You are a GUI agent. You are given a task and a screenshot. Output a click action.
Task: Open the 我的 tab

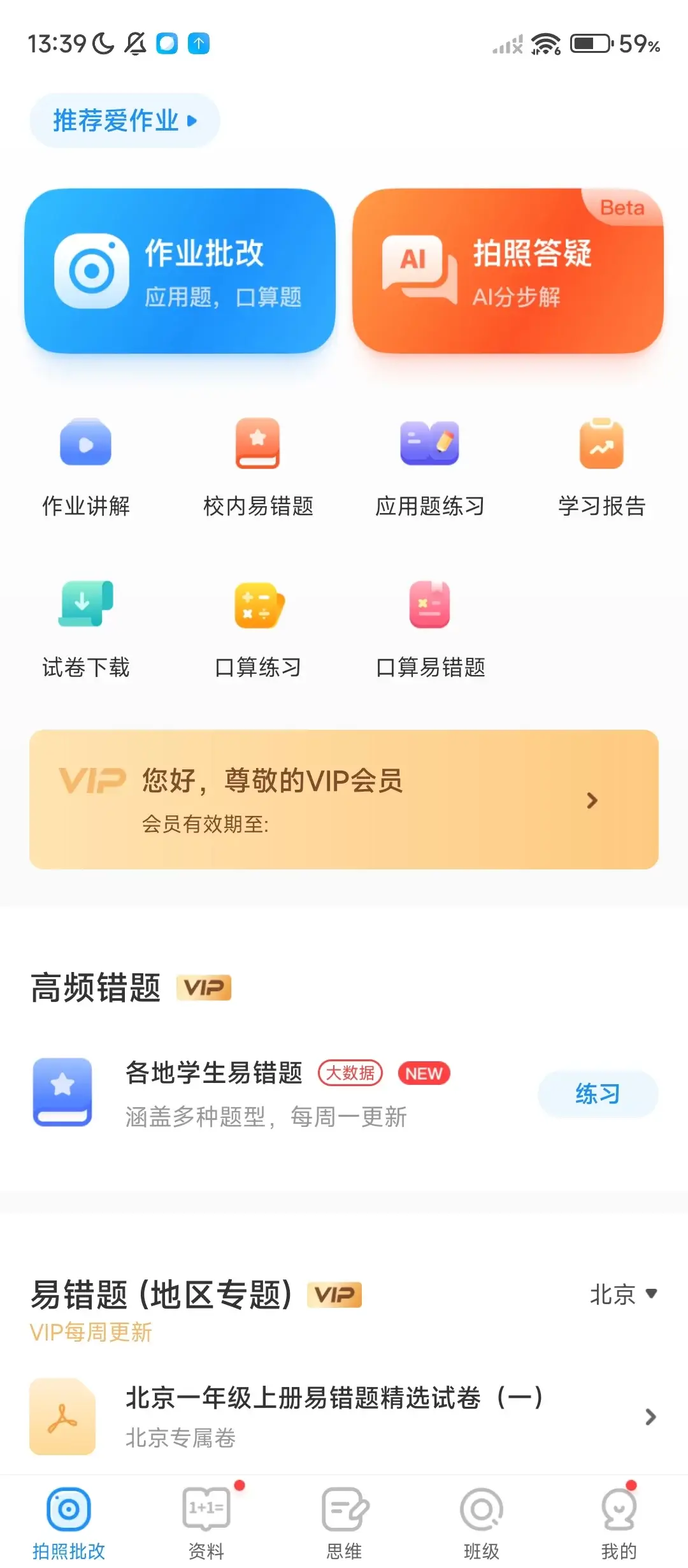[619, 1523]
